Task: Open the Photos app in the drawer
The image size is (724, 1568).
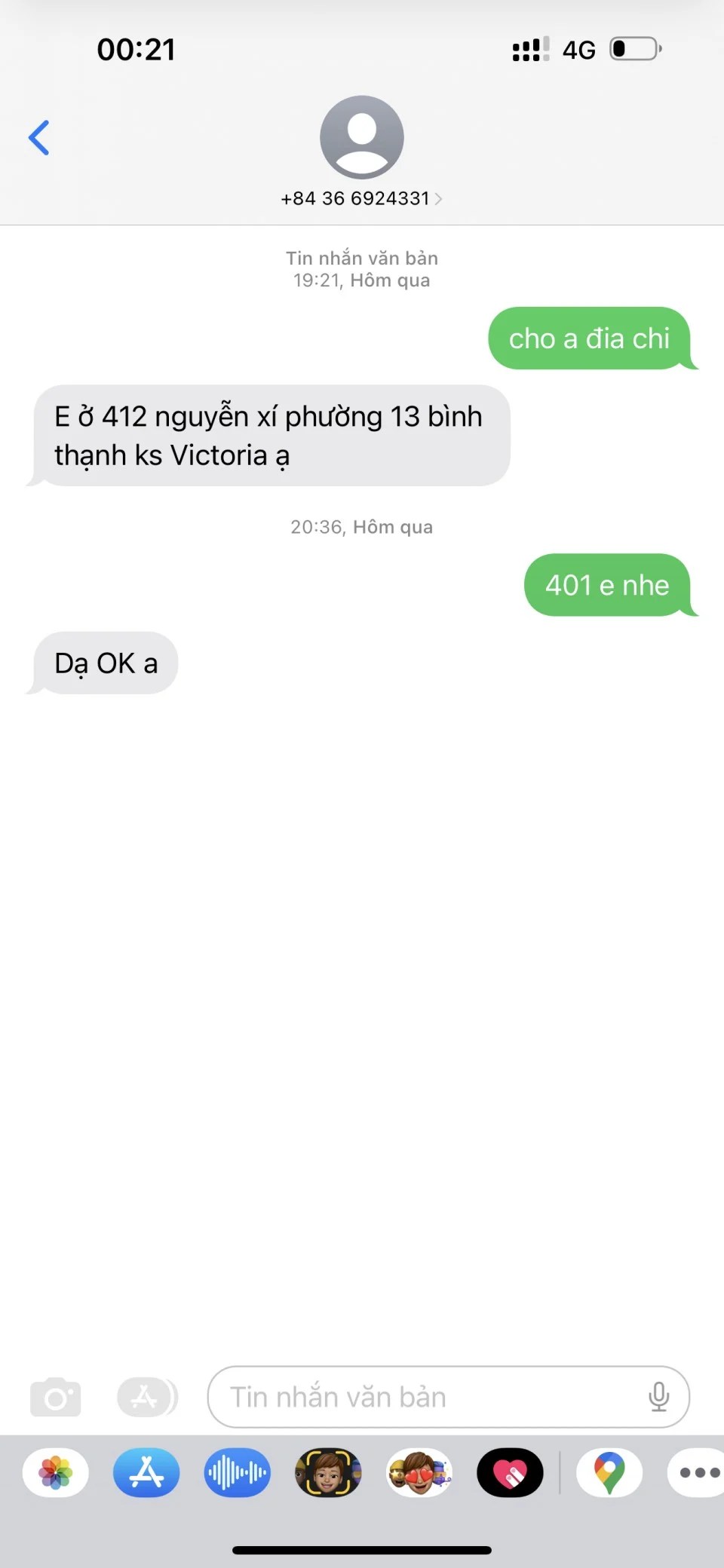Action: [x=56, y=1472]
